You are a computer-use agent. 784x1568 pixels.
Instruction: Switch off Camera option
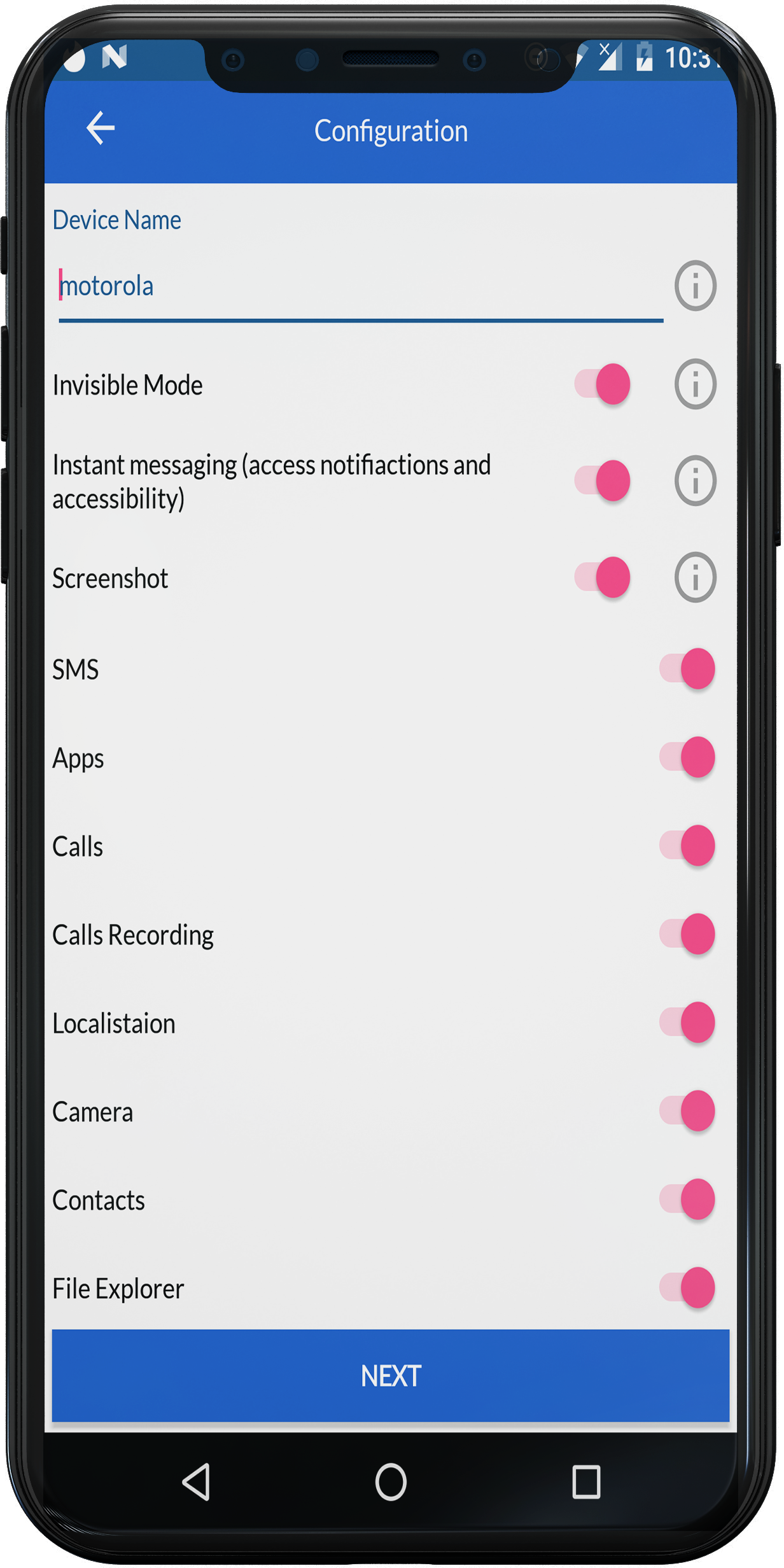[x=687, y=1112]
